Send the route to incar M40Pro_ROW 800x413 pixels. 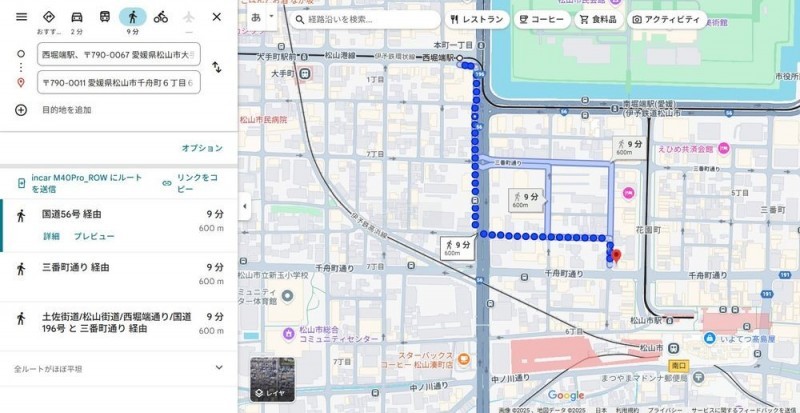pyautogui.click(x=80, y=183)
